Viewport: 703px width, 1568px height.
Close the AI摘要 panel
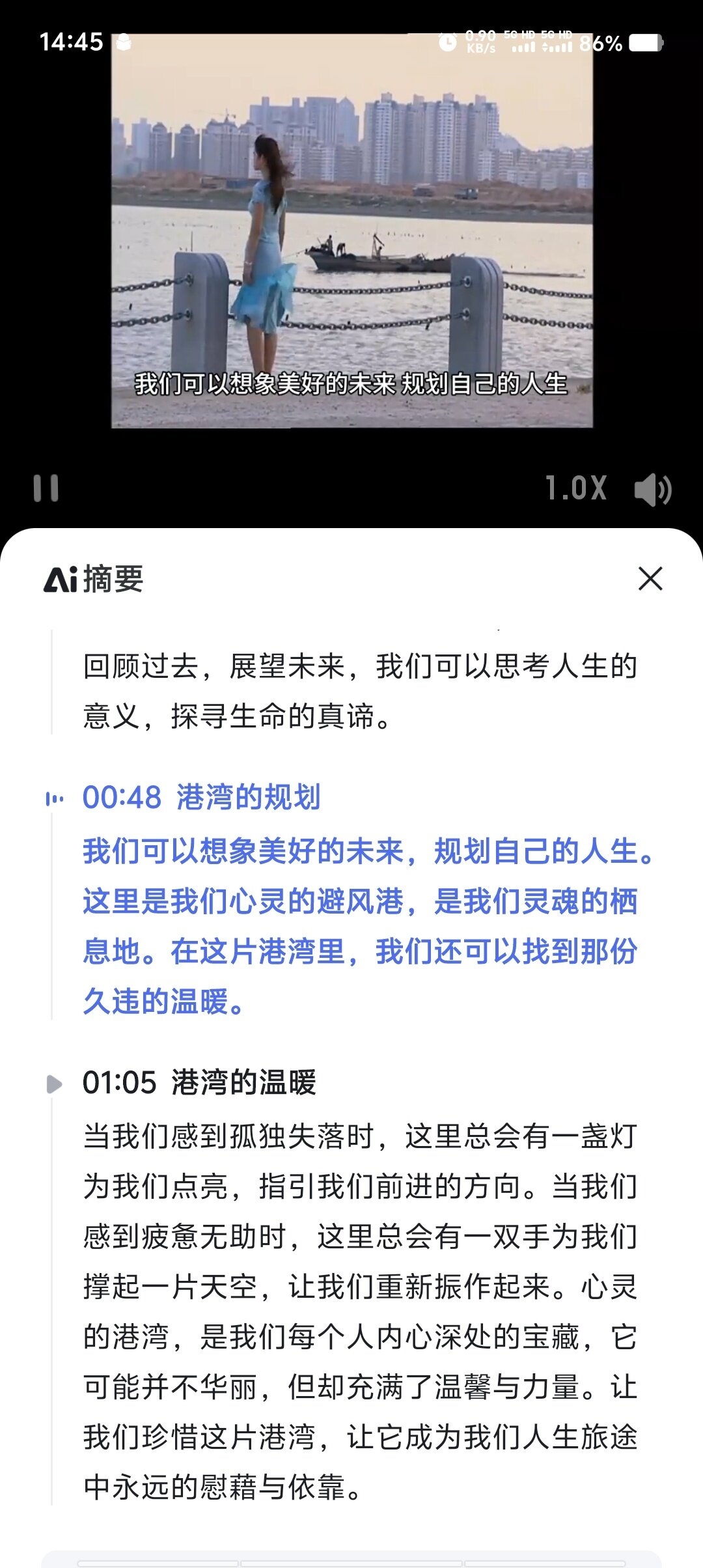[x=650, y=578]
